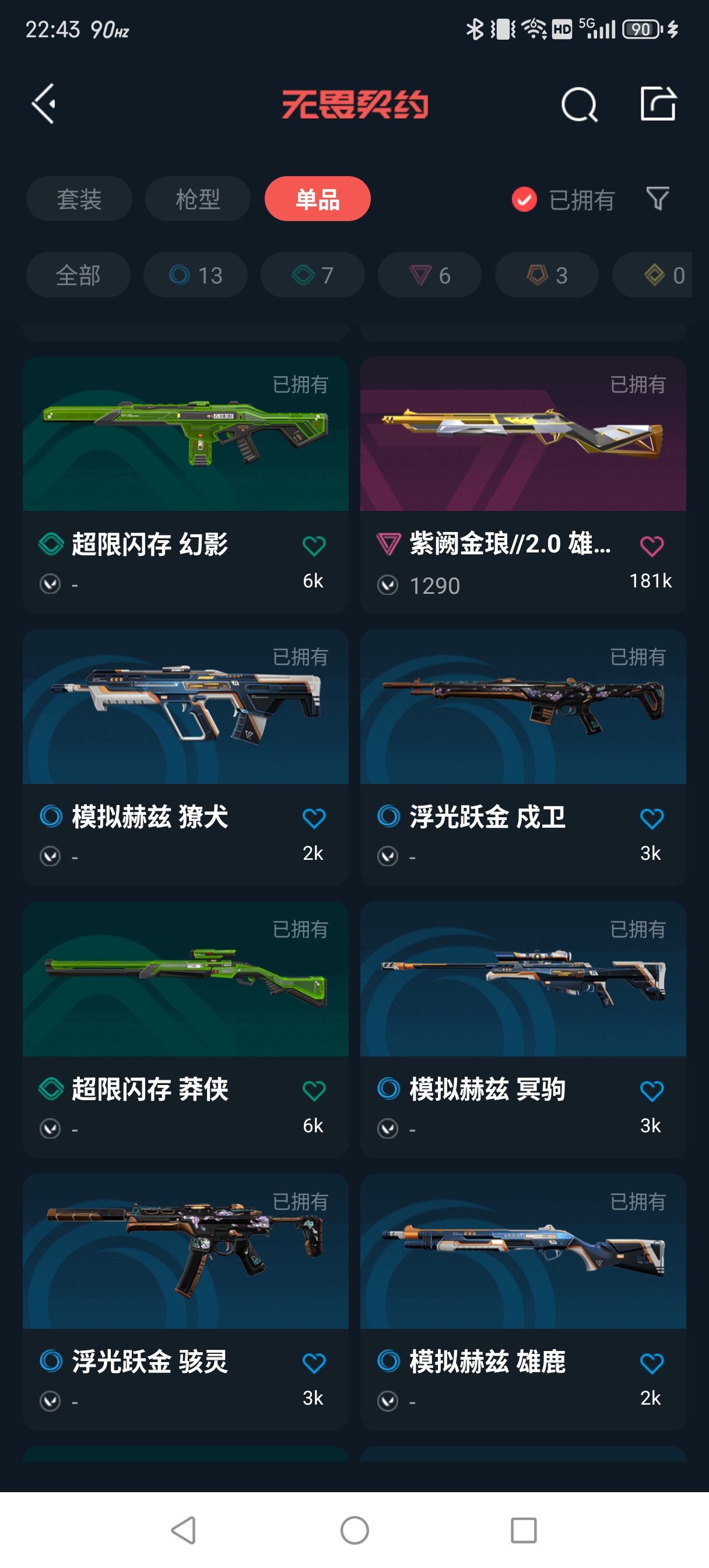The image size is (709, 1568).
Task: Select the 单品 tab
Action: click(317, 199)
